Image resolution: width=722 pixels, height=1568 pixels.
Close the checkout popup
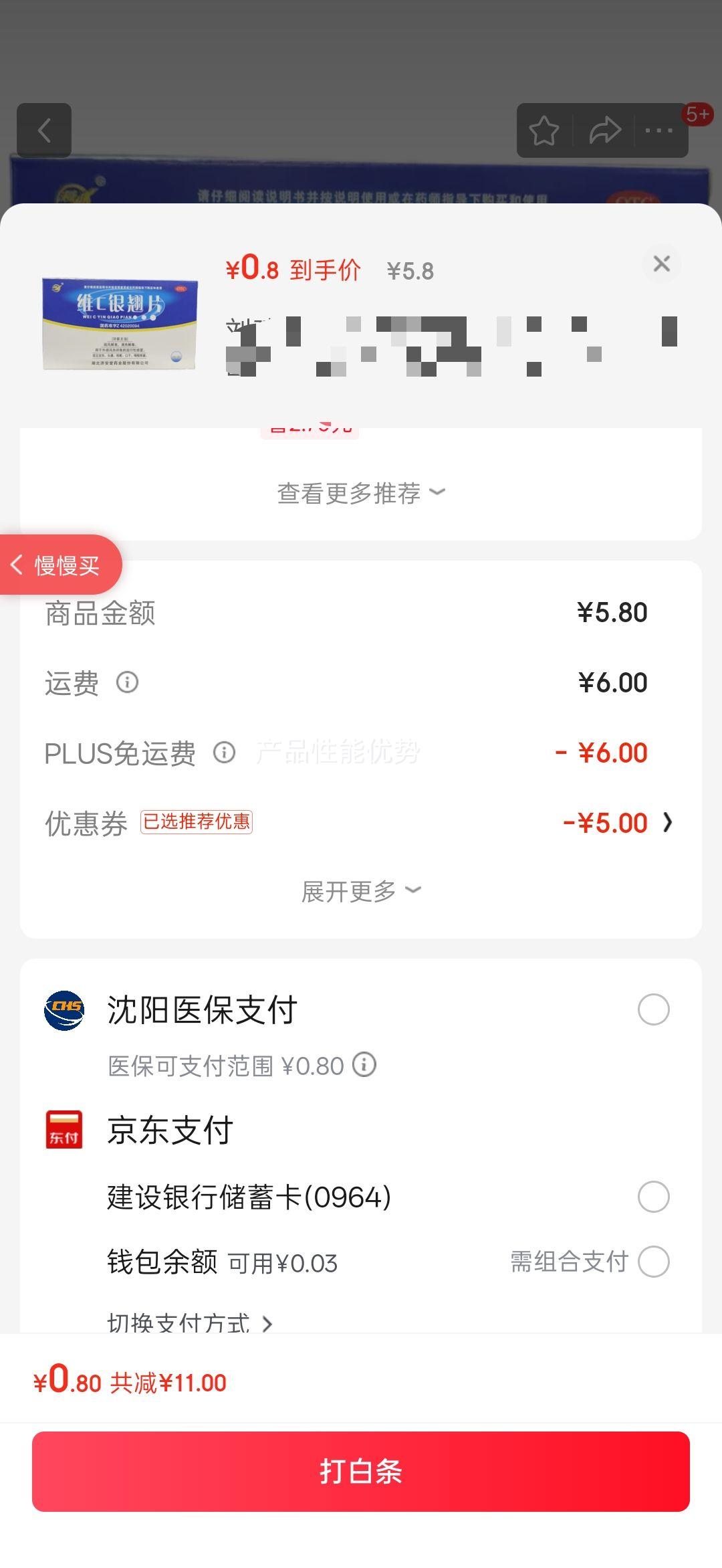coord(661,264)
